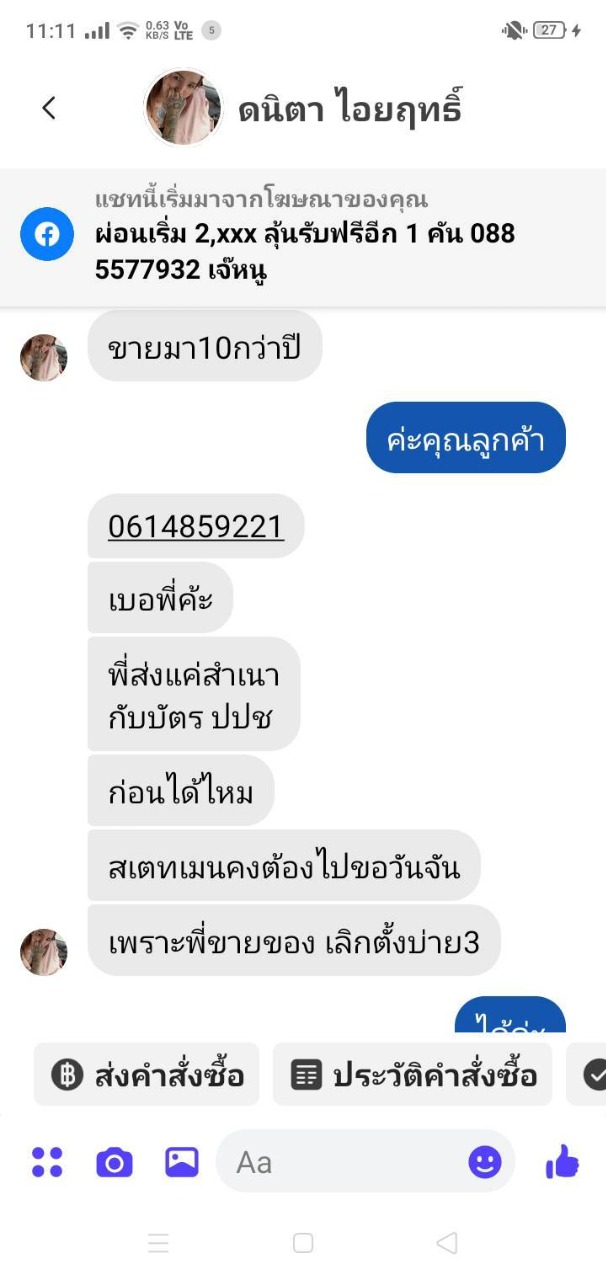Go back using the top-left arrow
606x1280 pixels.
coord(49,108)
